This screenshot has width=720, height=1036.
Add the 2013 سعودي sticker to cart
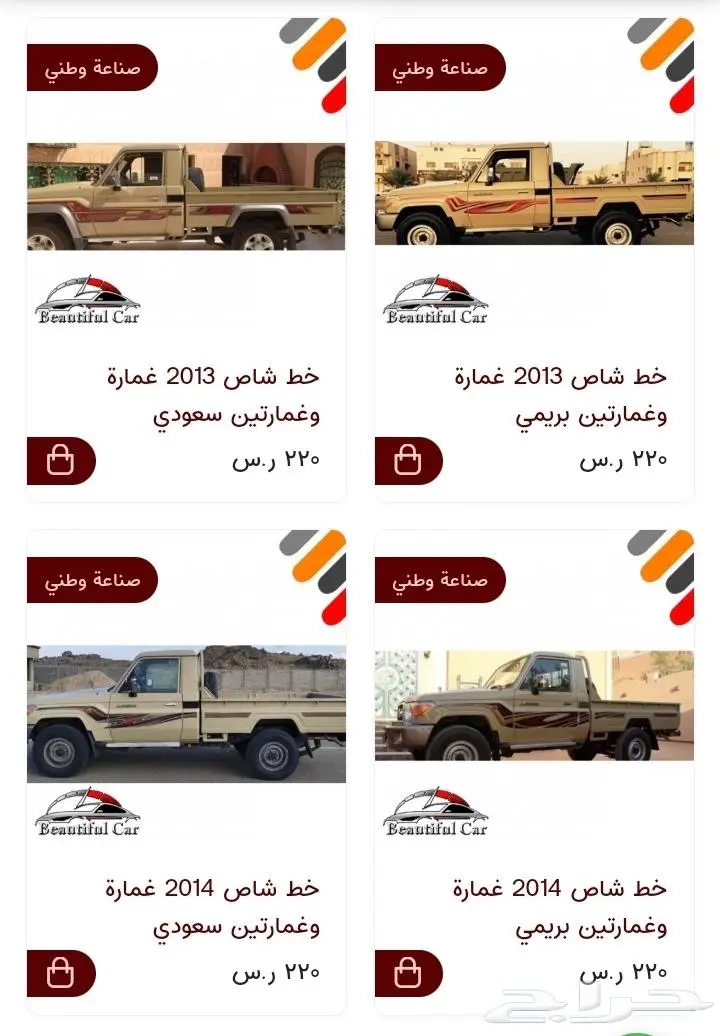coord(60,461)
